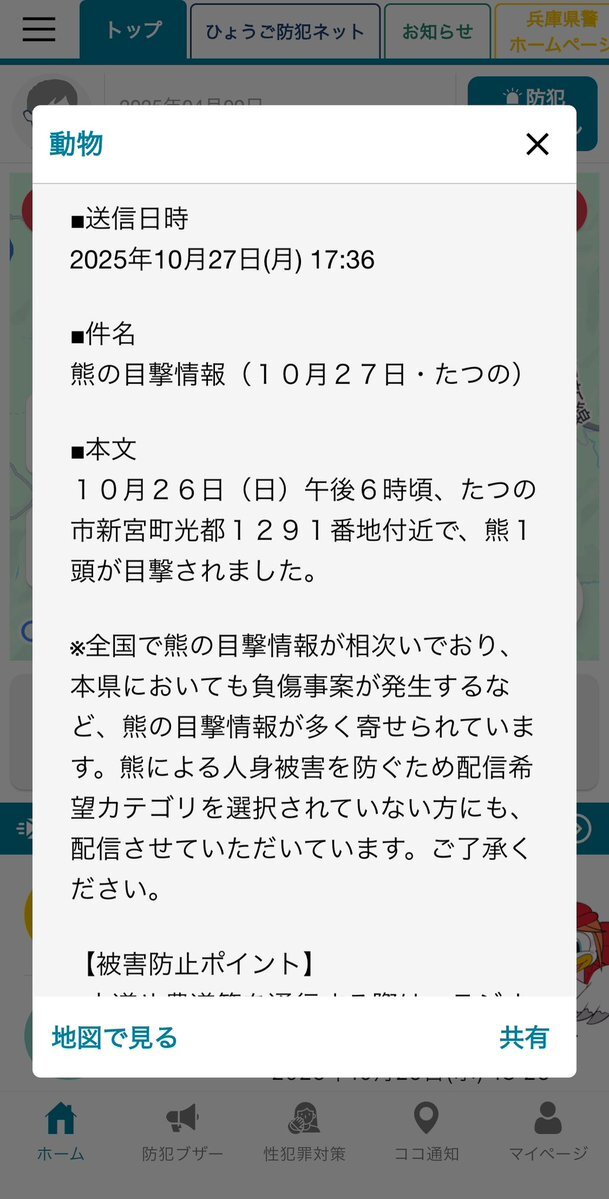Tap 地図で見る to view on map
This screenshot has height=1199, width=609.
click(115, 1037)
